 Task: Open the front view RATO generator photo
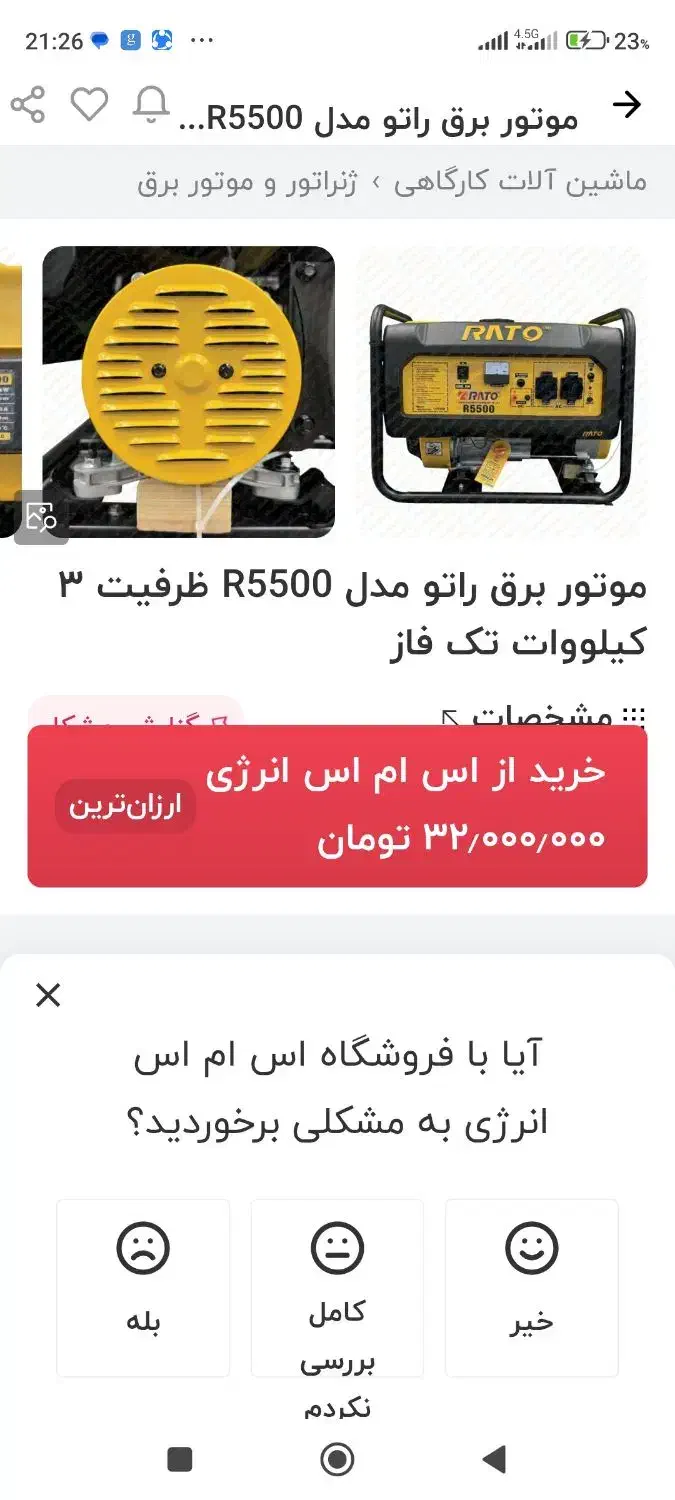pos(501,392)
